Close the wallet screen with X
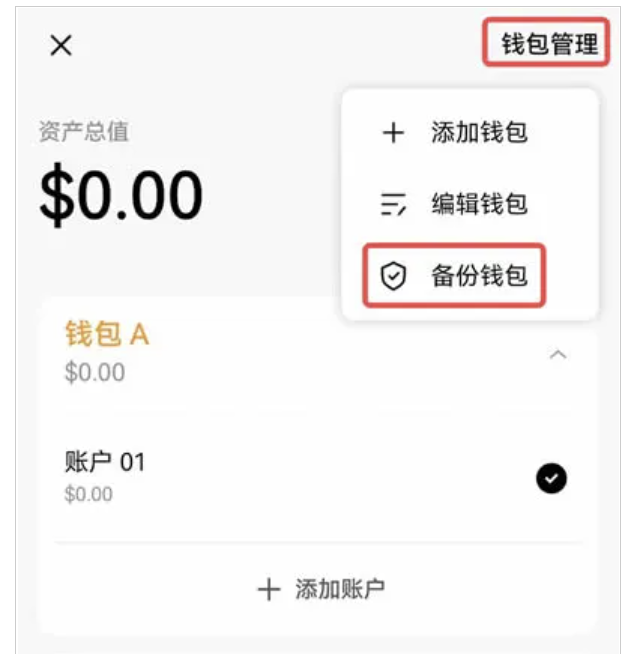Image resolution: width=632 pixels, height=654 pixels. point(61,45)
